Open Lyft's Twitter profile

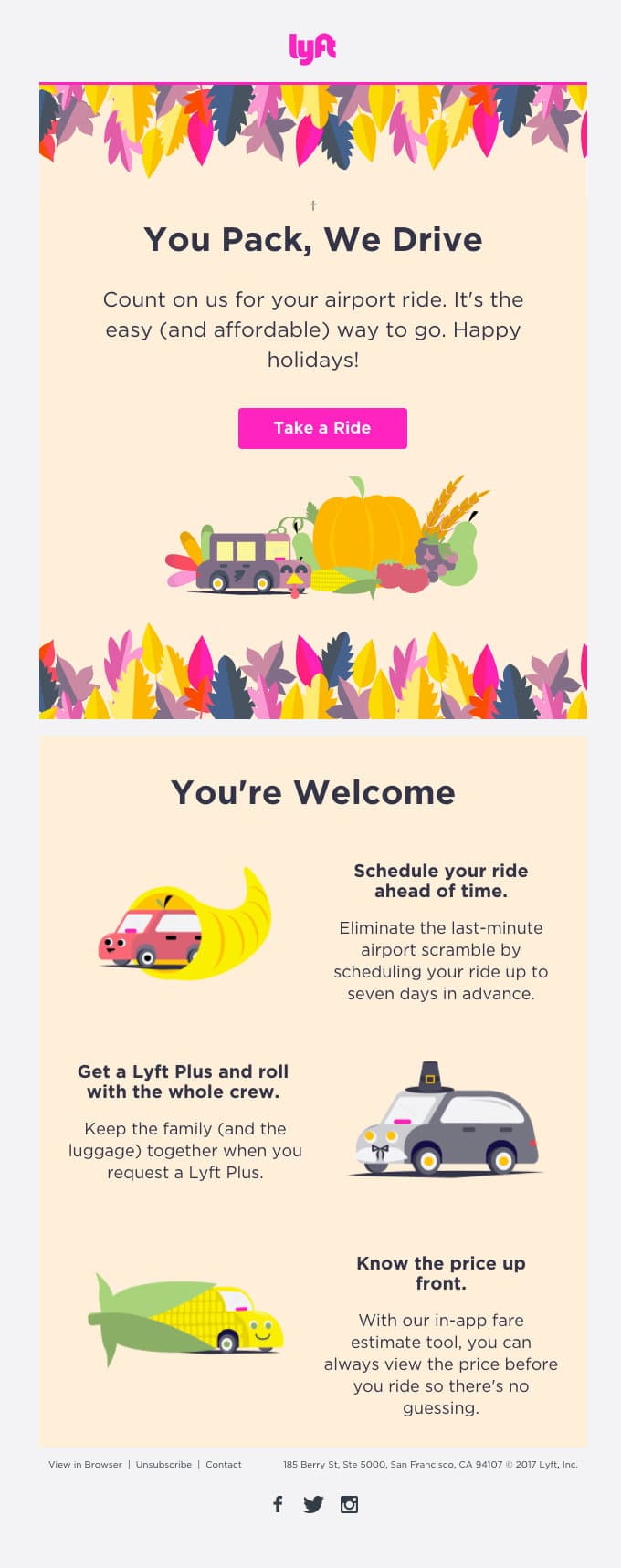tap(313, 1504)
